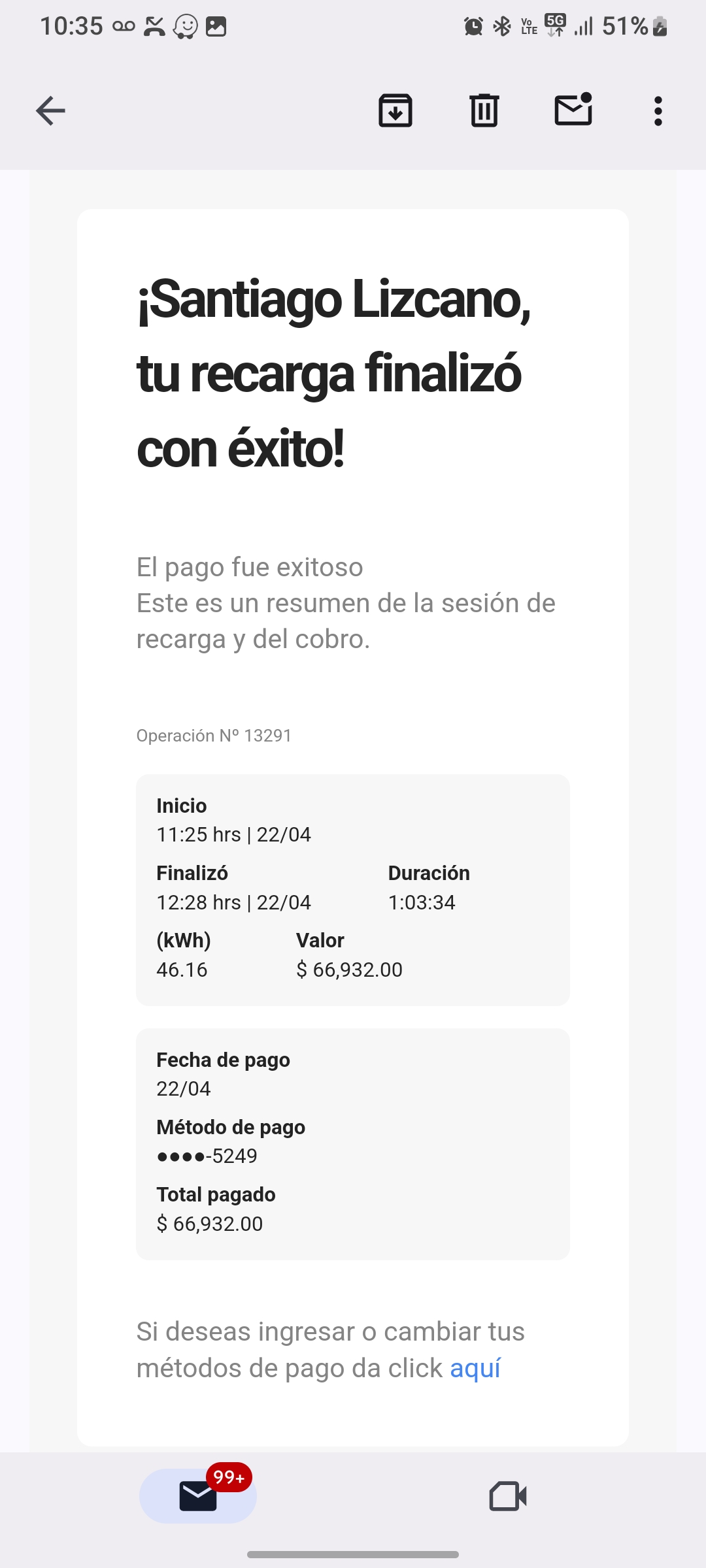Switch to the Meet video tab

pos(508,1496)
